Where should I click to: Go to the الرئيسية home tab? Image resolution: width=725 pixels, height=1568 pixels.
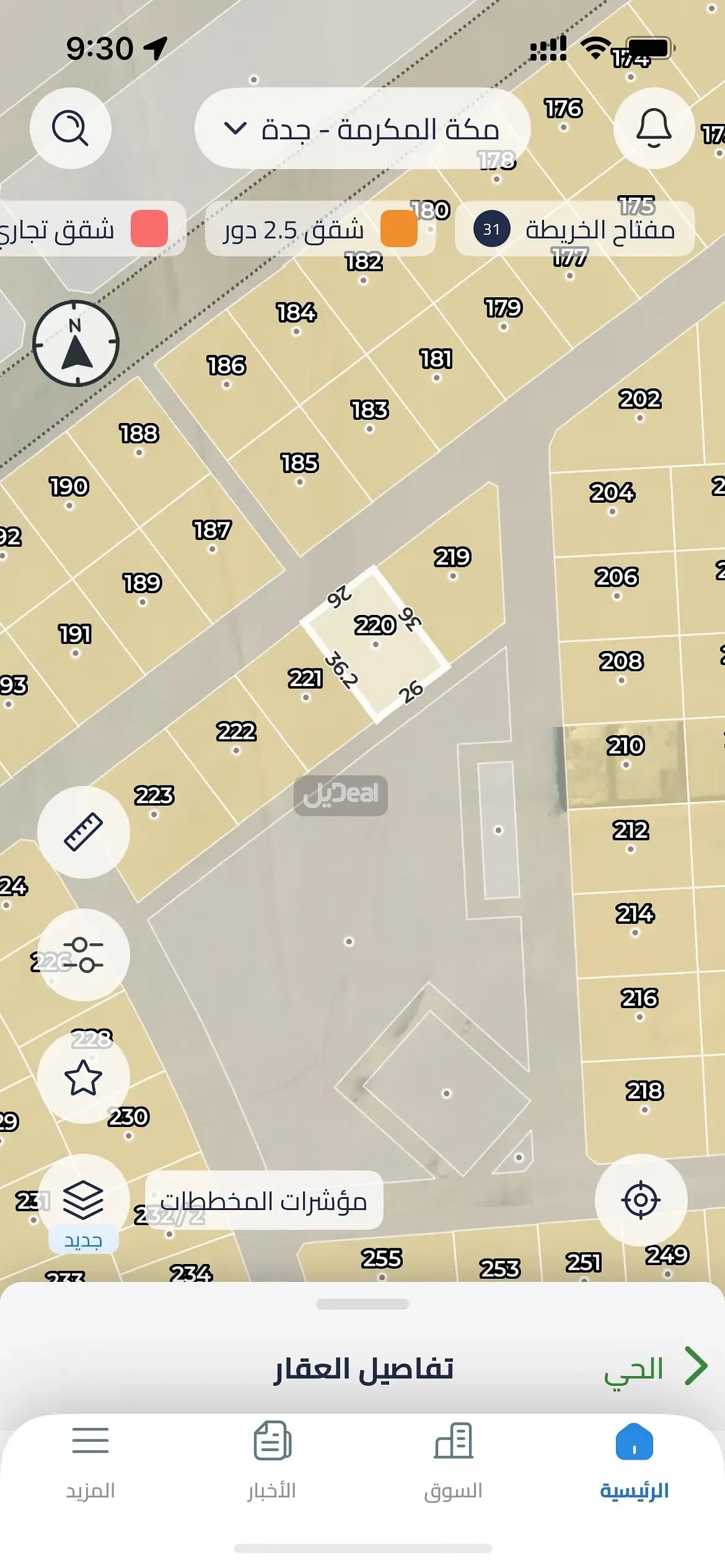coord(634,1460)
